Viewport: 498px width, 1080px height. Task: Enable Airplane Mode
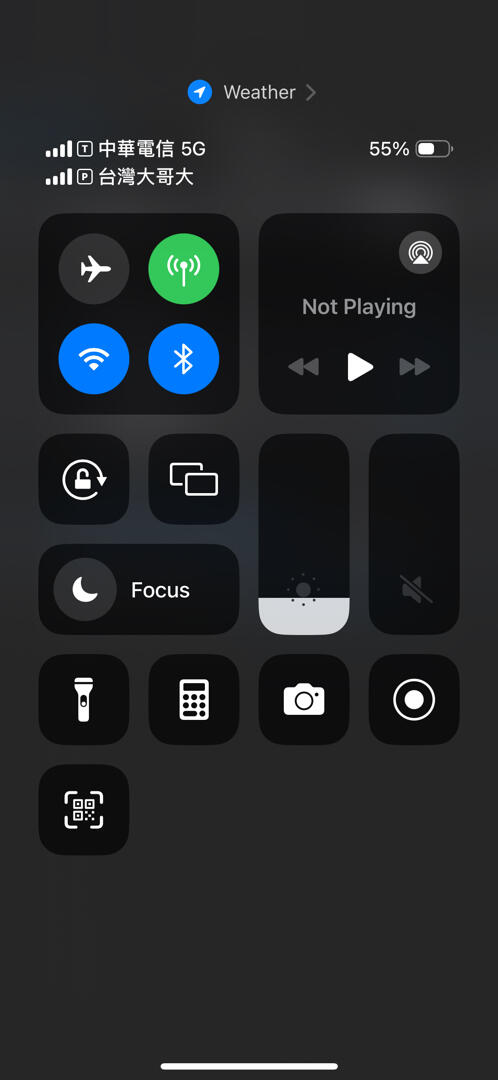tap(94, 269)
